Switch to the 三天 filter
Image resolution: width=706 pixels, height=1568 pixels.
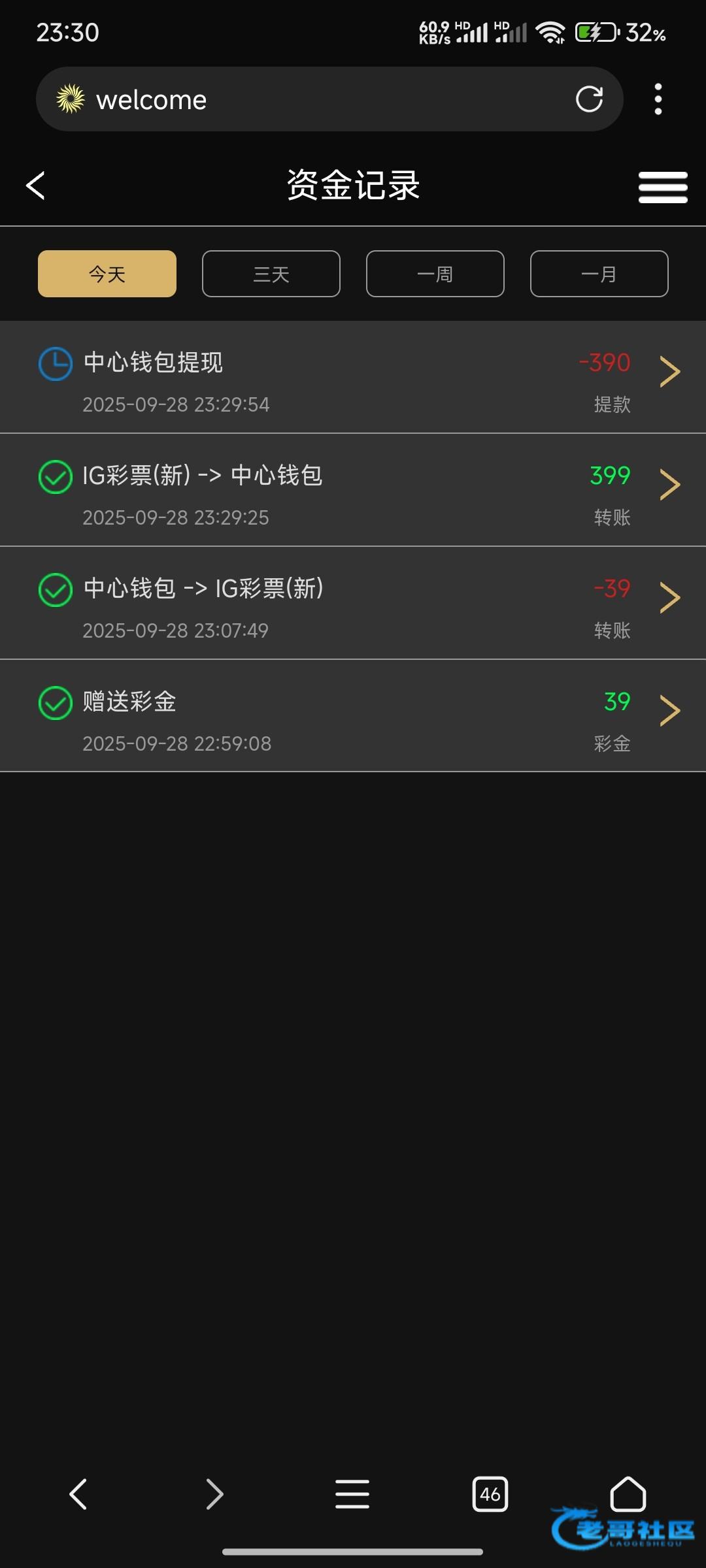coord(271,274)
